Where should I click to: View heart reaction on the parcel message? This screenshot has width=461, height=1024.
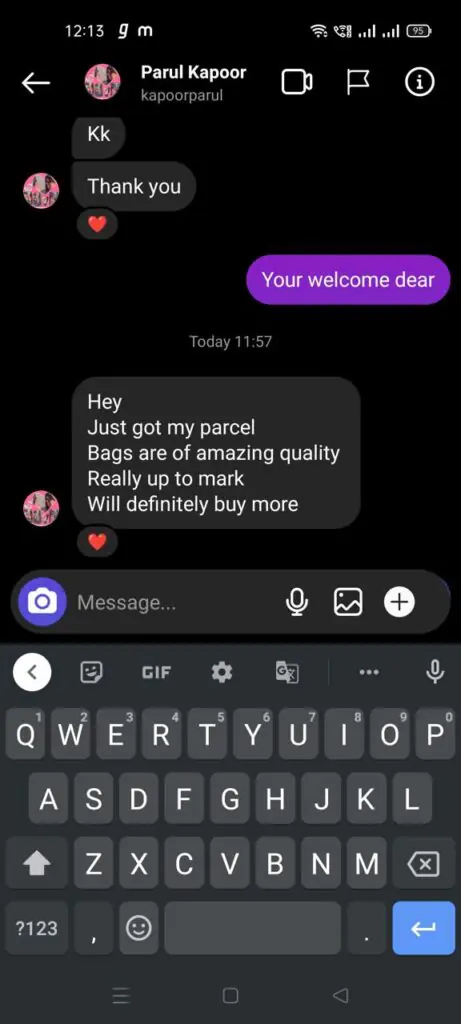(x=97, y=541)
